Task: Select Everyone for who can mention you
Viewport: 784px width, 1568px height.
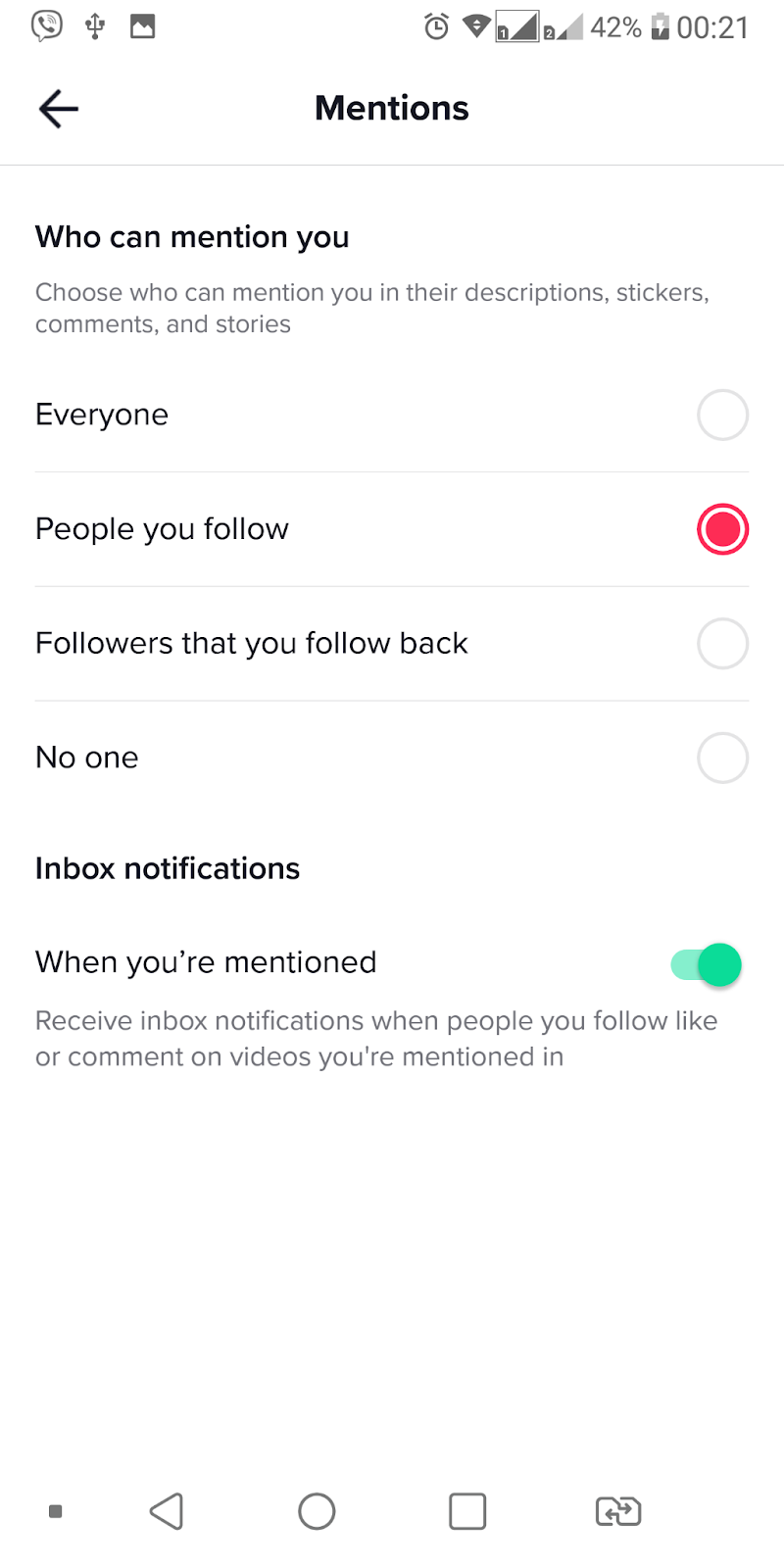Action: [722, 415]
